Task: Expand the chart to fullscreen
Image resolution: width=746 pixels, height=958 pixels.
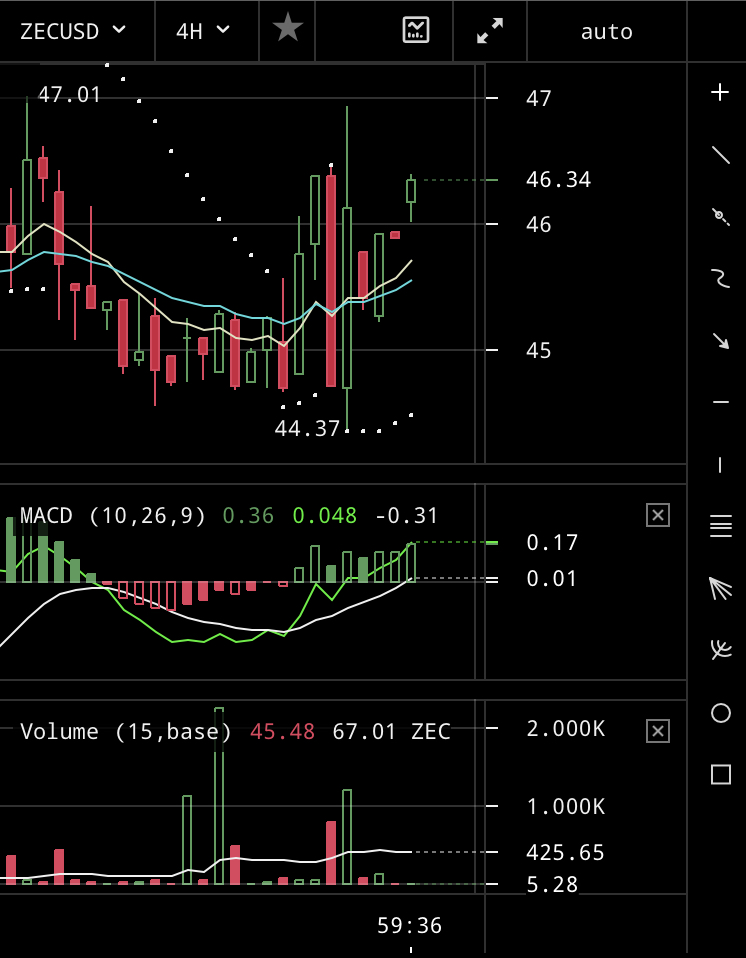Action: [490, 31]
